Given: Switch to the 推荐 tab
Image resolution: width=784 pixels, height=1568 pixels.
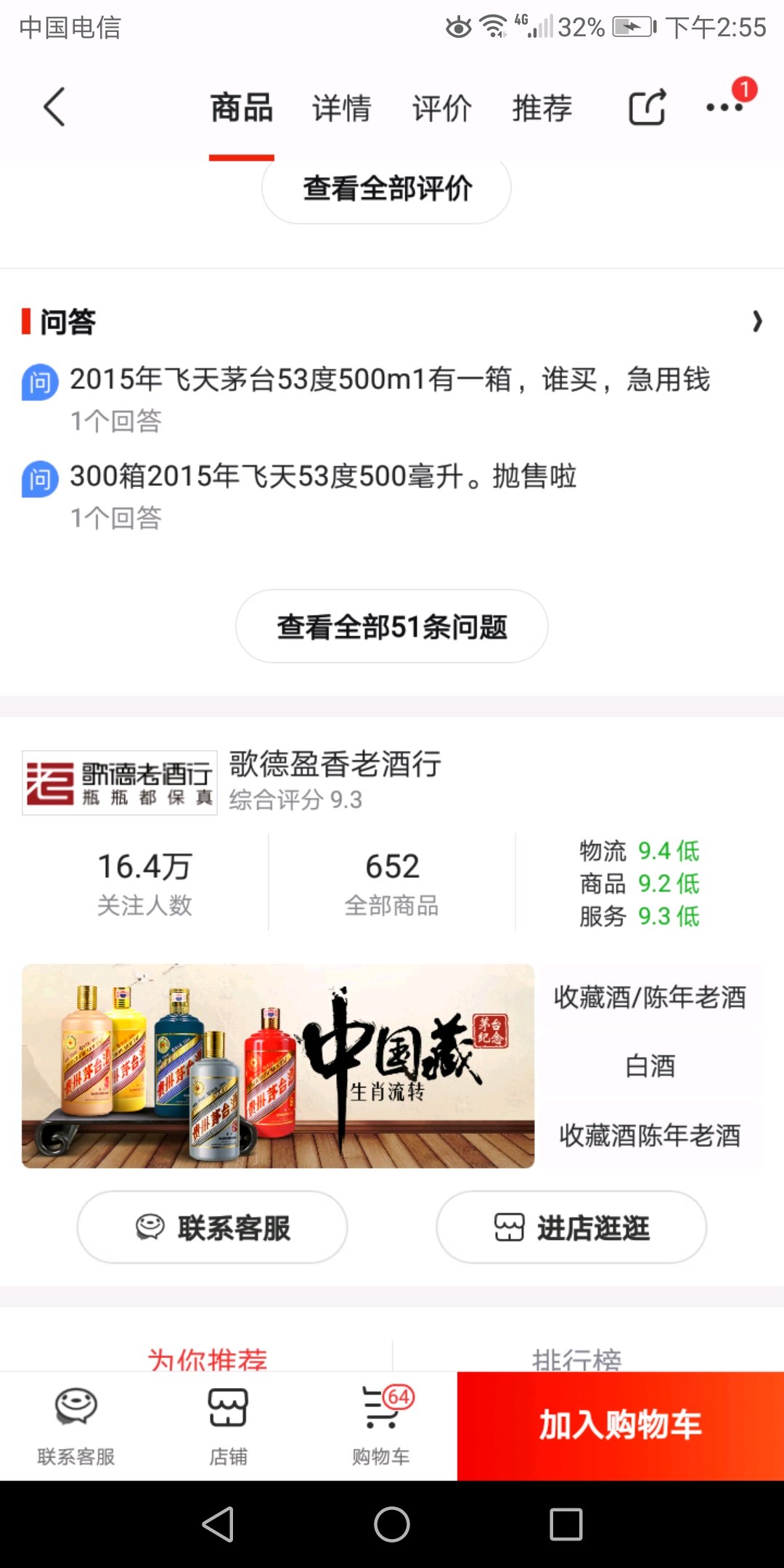Looking at the screenshot, I should pyautogui.click(x=542, y=108).
